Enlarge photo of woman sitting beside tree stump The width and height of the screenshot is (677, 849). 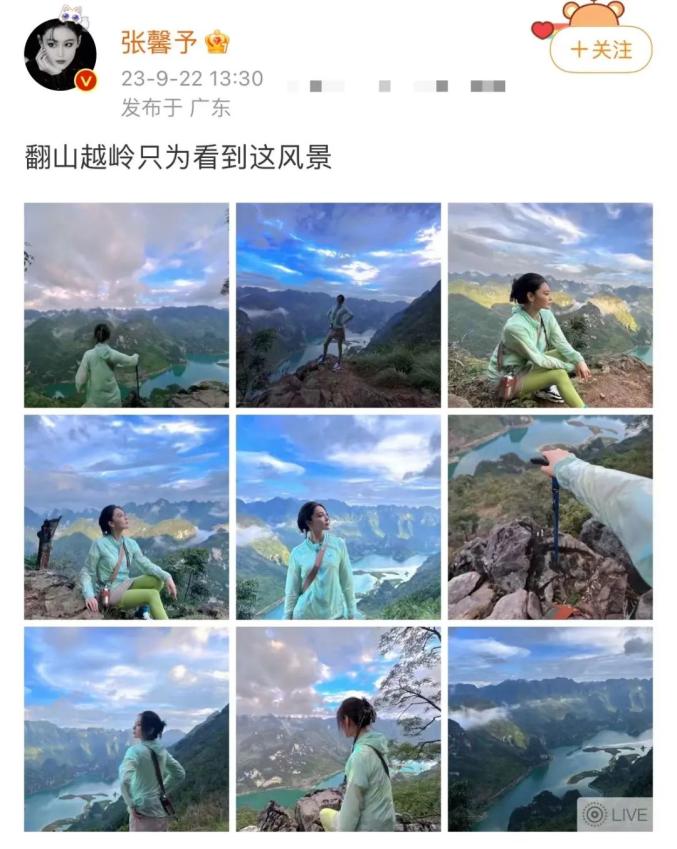pyautogui.click(x=127, y=517)
